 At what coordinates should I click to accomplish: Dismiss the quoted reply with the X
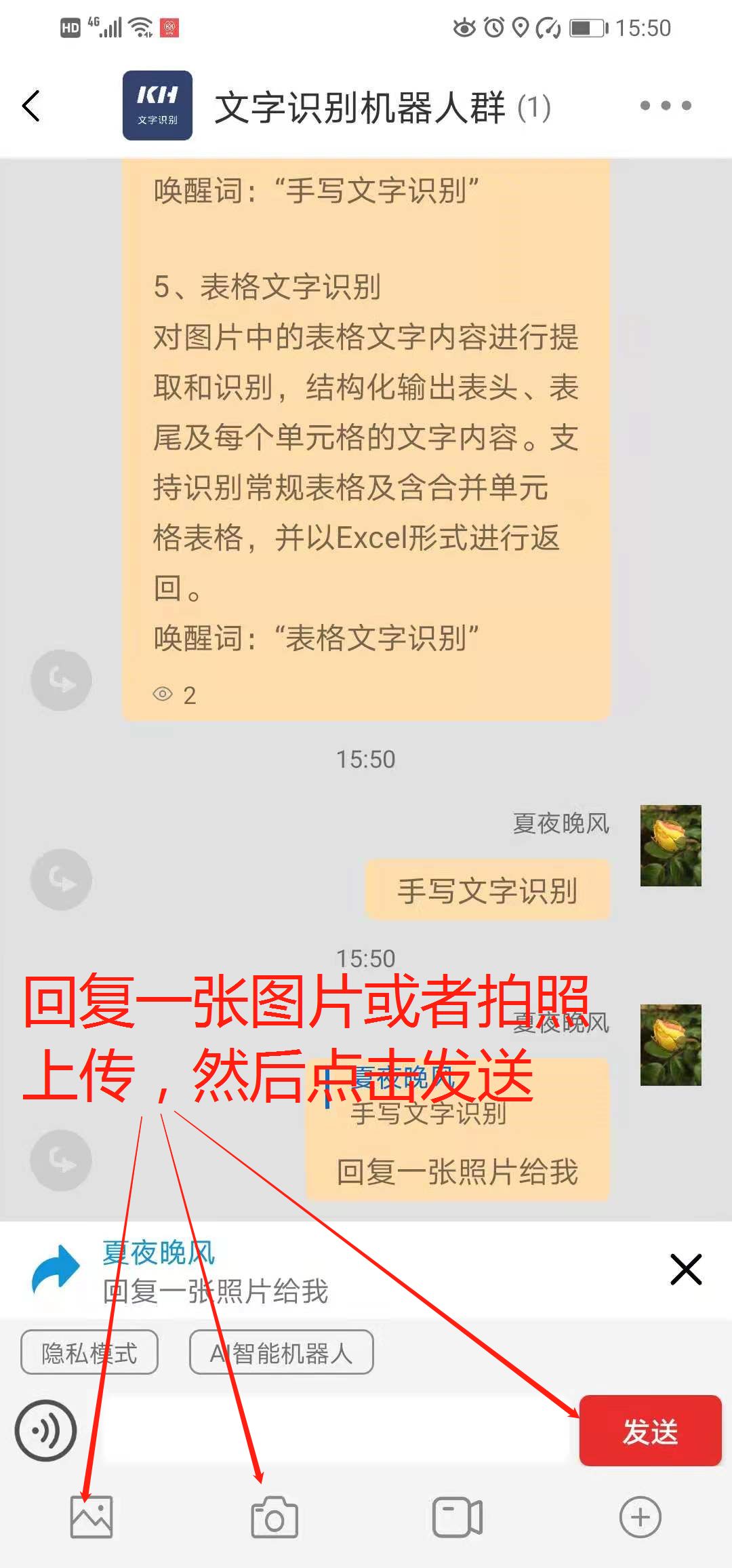(x=685, y=1269)
